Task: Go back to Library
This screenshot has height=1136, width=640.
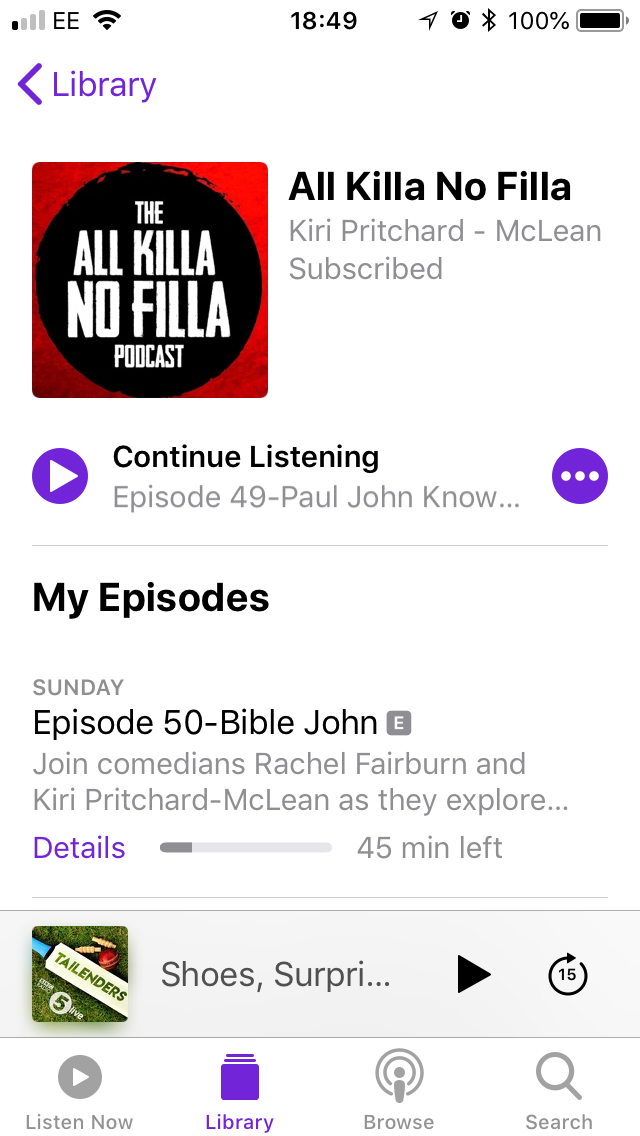Action: pos(87,85)
